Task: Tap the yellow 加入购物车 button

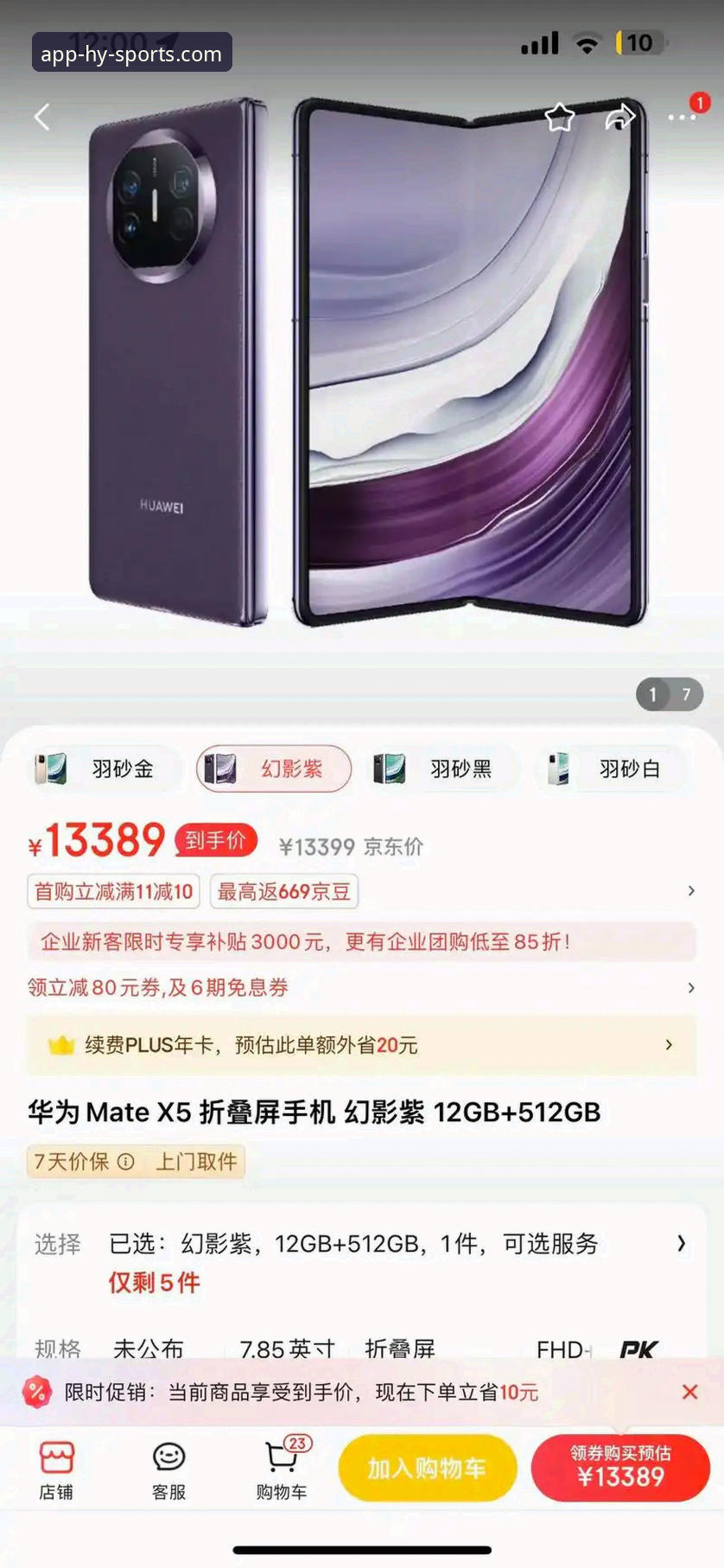Action: pyautogui.click(x=428, y=1467)
